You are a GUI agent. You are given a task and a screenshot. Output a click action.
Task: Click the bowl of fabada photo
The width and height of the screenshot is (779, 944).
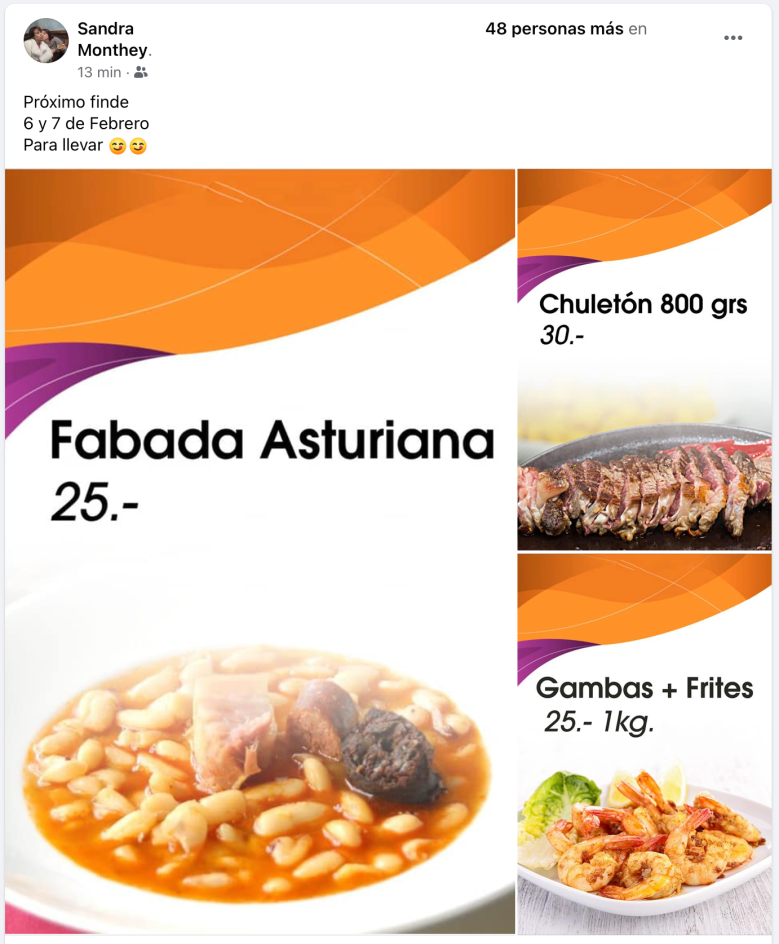(259, 790)
